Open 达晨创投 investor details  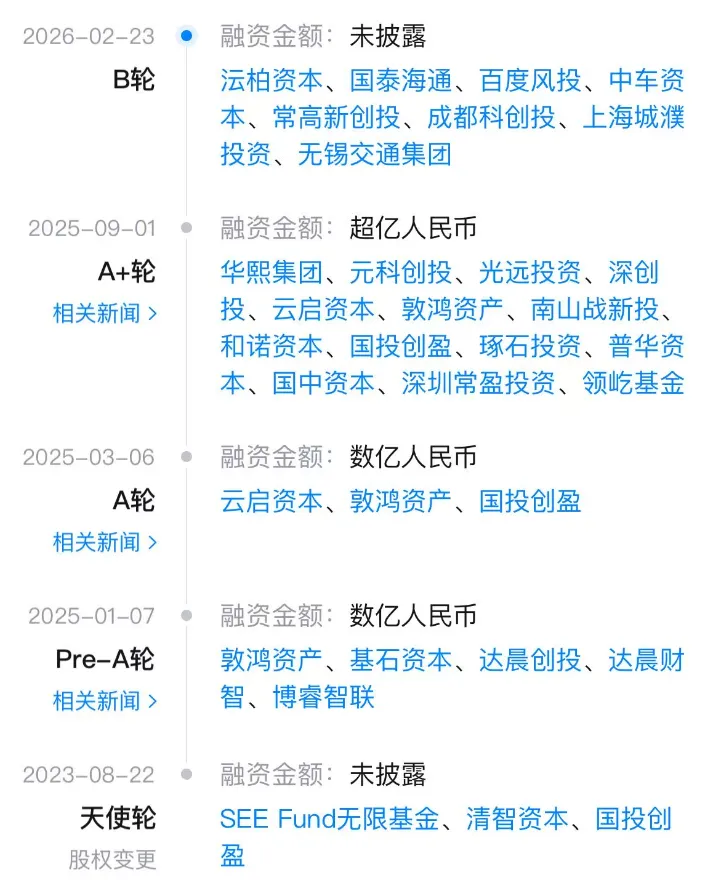click(x=530, y=660)
